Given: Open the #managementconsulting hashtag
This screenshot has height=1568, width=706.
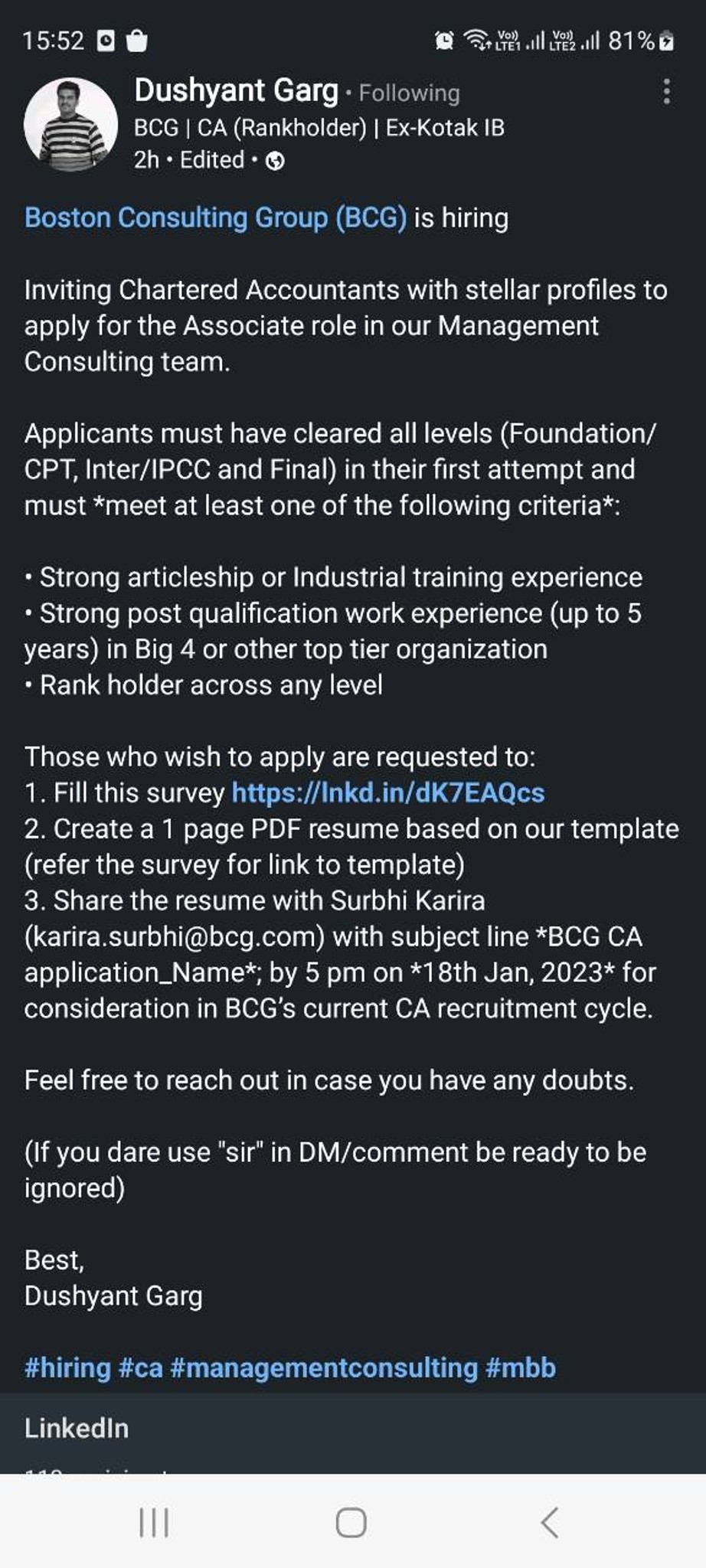Looking at the screenshot, I should pos(324,1367).
